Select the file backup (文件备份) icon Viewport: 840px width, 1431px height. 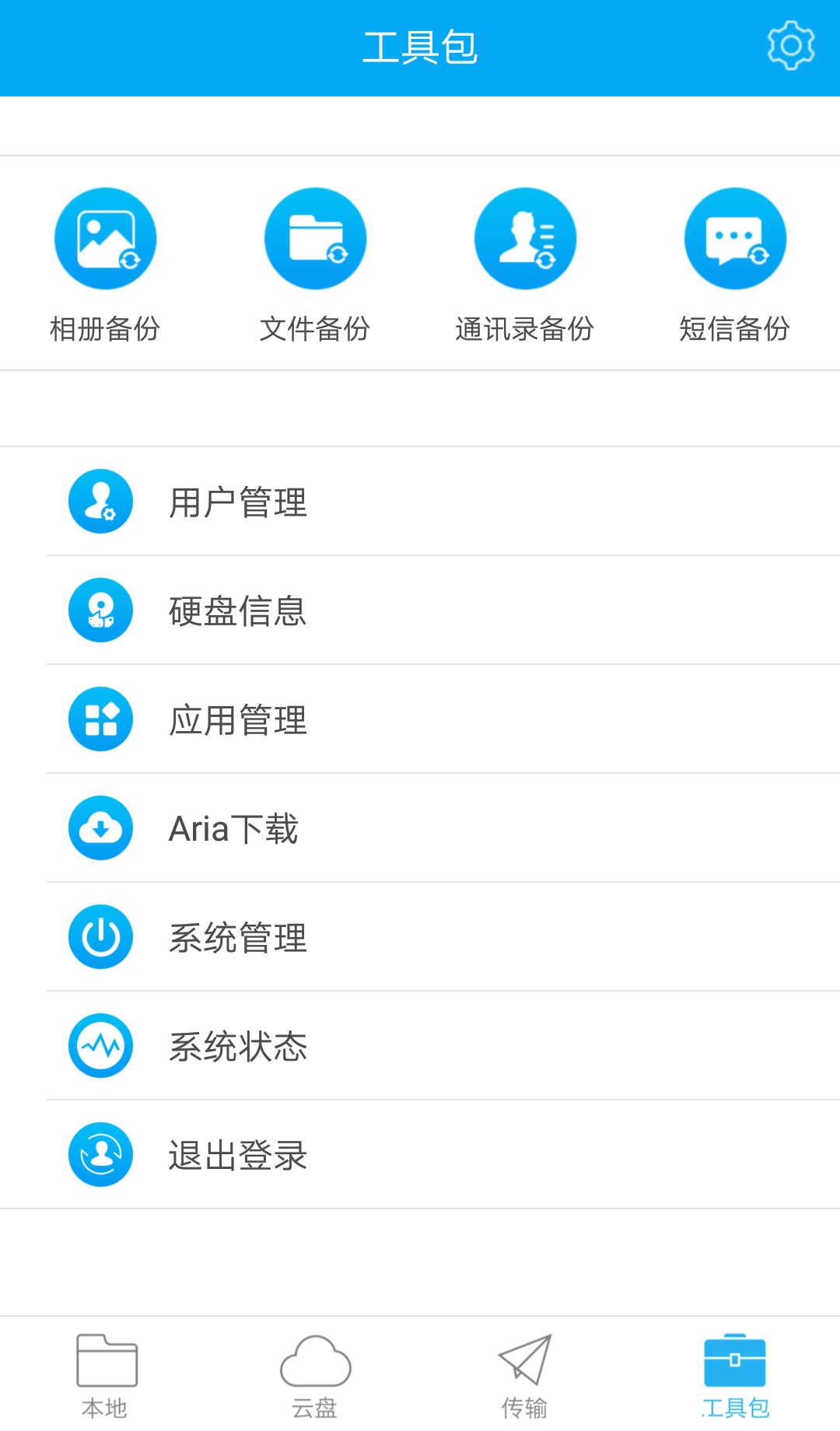click(x=315, y=239)
